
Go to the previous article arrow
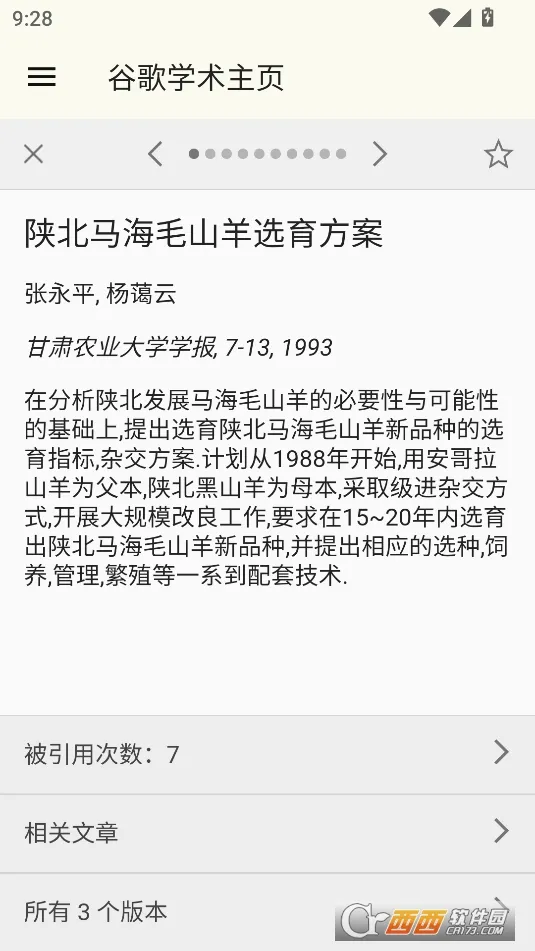(155, 154)
